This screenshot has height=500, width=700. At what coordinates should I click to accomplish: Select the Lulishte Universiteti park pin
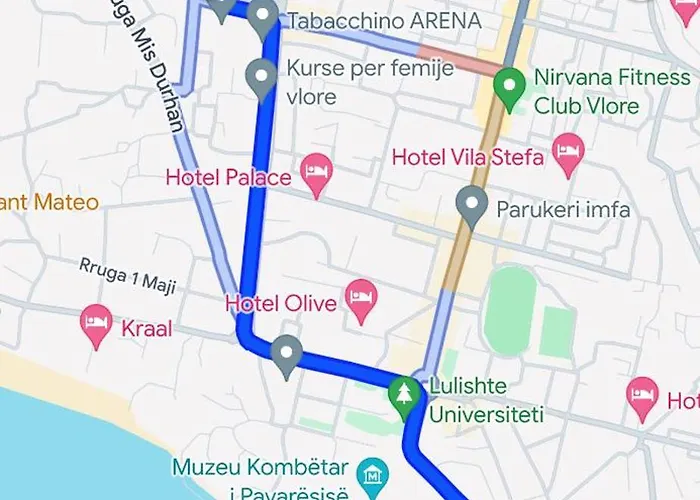[404, 395]
